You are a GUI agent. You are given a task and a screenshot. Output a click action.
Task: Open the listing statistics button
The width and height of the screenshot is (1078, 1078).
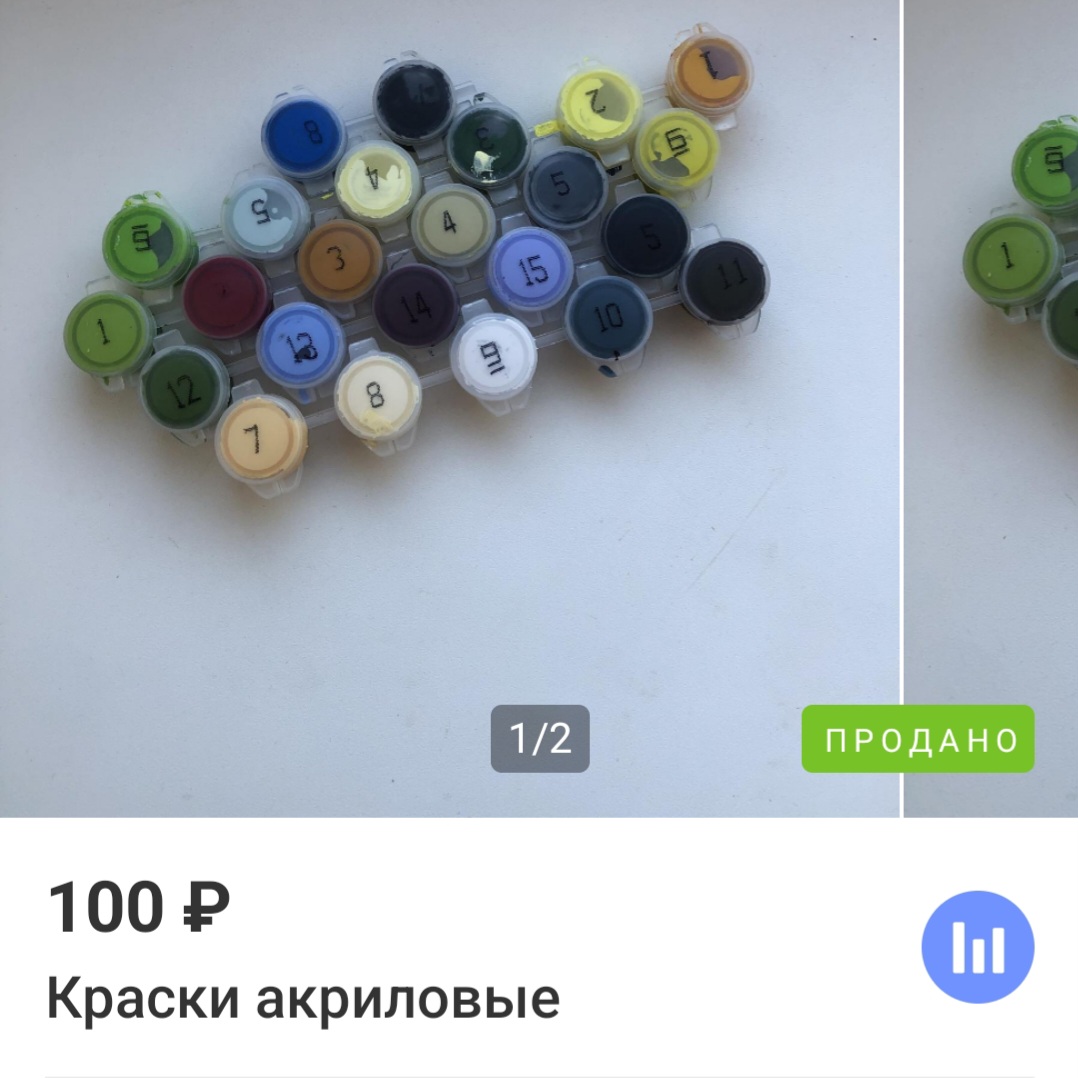tap(977, 946)
